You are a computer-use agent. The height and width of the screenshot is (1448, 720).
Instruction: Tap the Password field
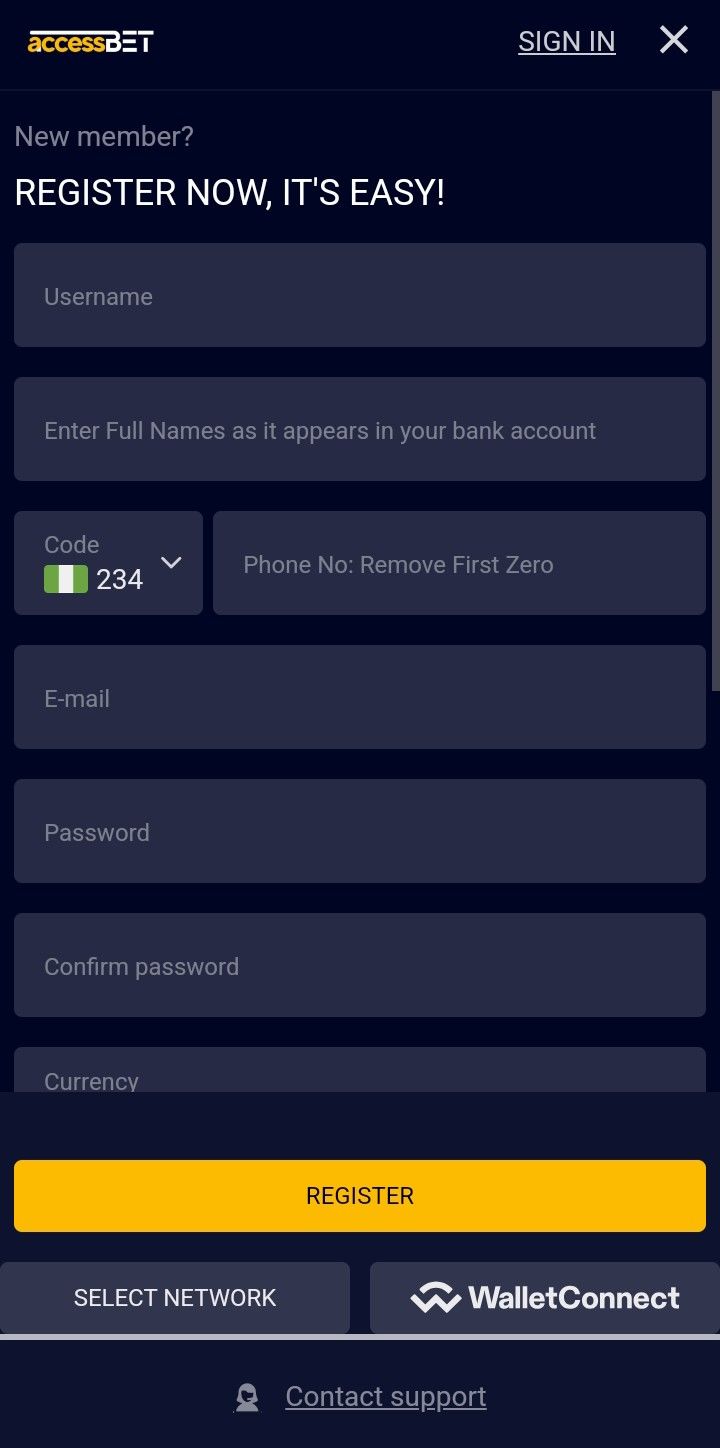360,831
